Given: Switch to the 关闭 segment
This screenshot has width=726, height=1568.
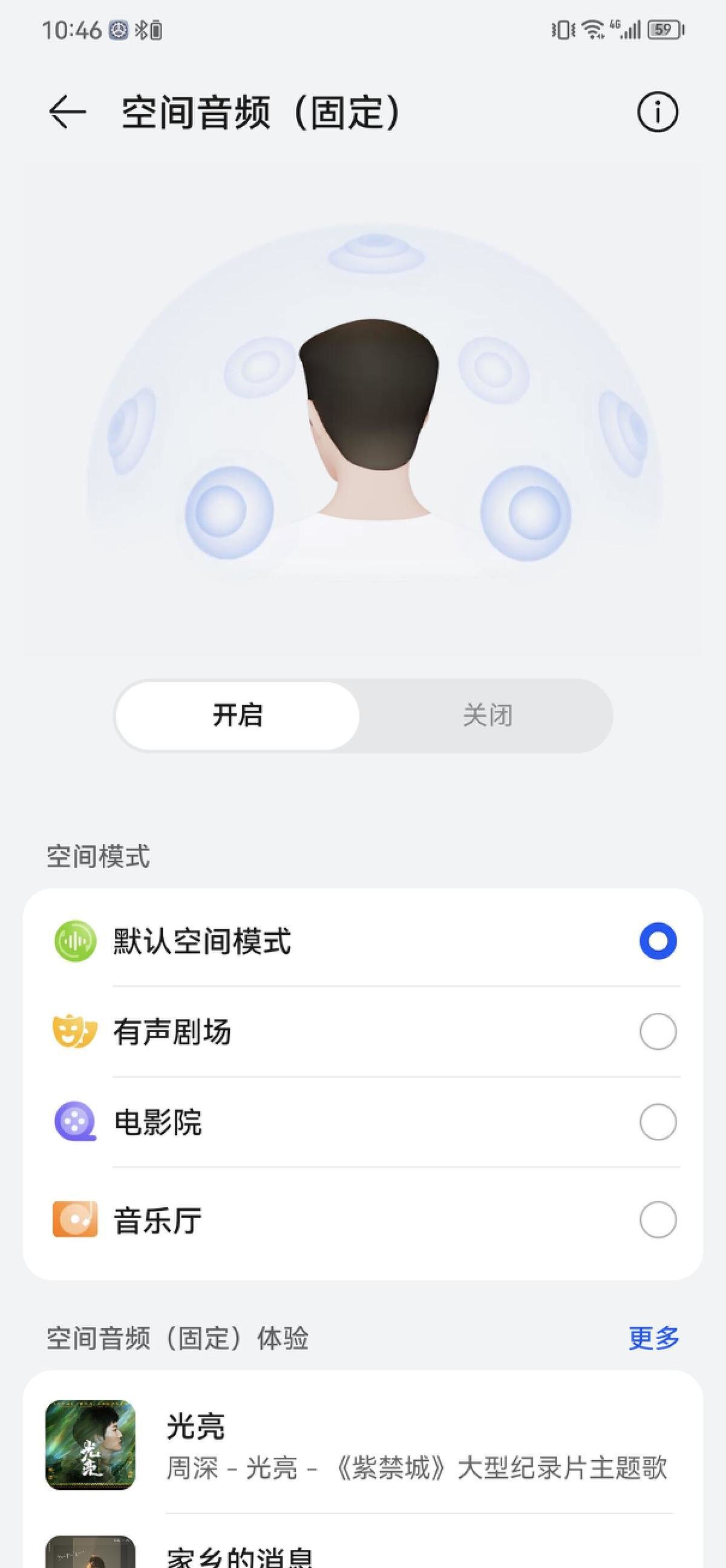Looking at the screenshot, I should pyautogui.click(x=487, y=715).
